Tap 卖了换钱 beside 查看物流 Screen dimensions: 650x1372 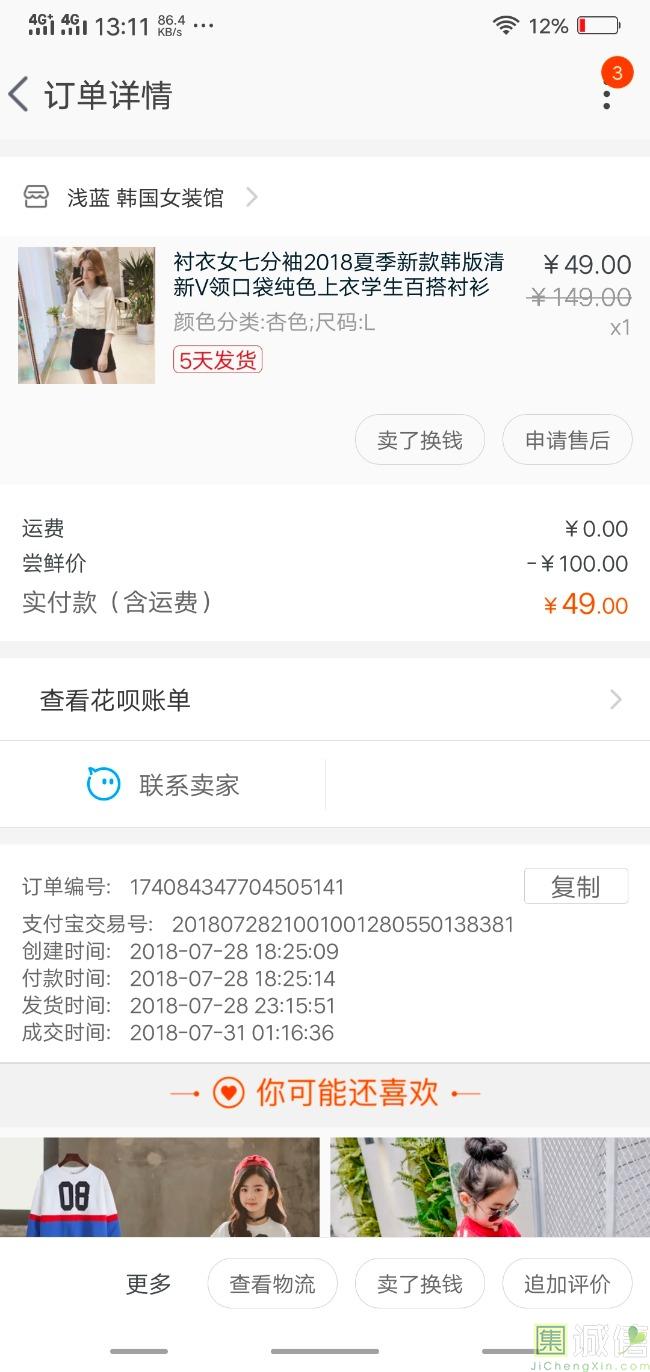pyautogui.click(x=420, y=1284)
